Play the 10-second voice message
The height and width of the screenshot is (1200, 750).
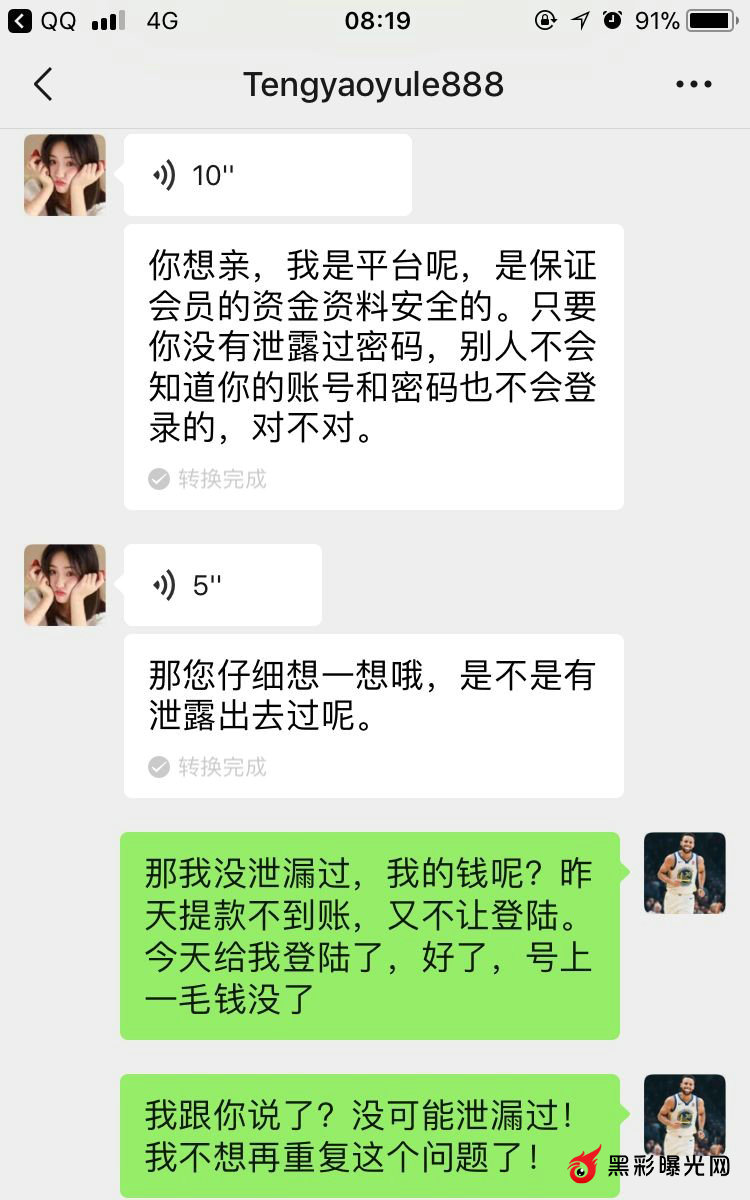point(267,176)
